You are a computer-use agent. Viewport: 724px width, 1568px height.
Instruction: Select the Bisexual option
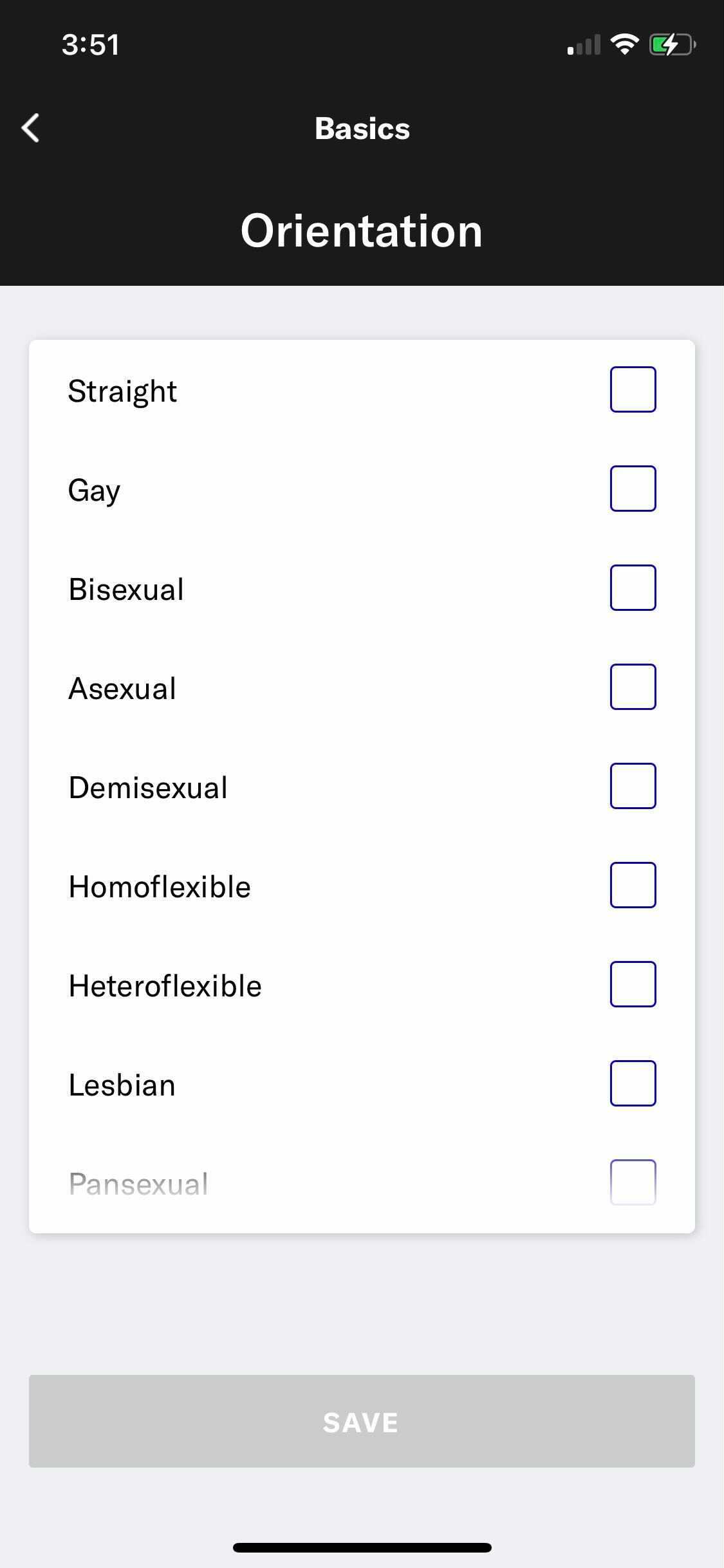coord(633,586)
